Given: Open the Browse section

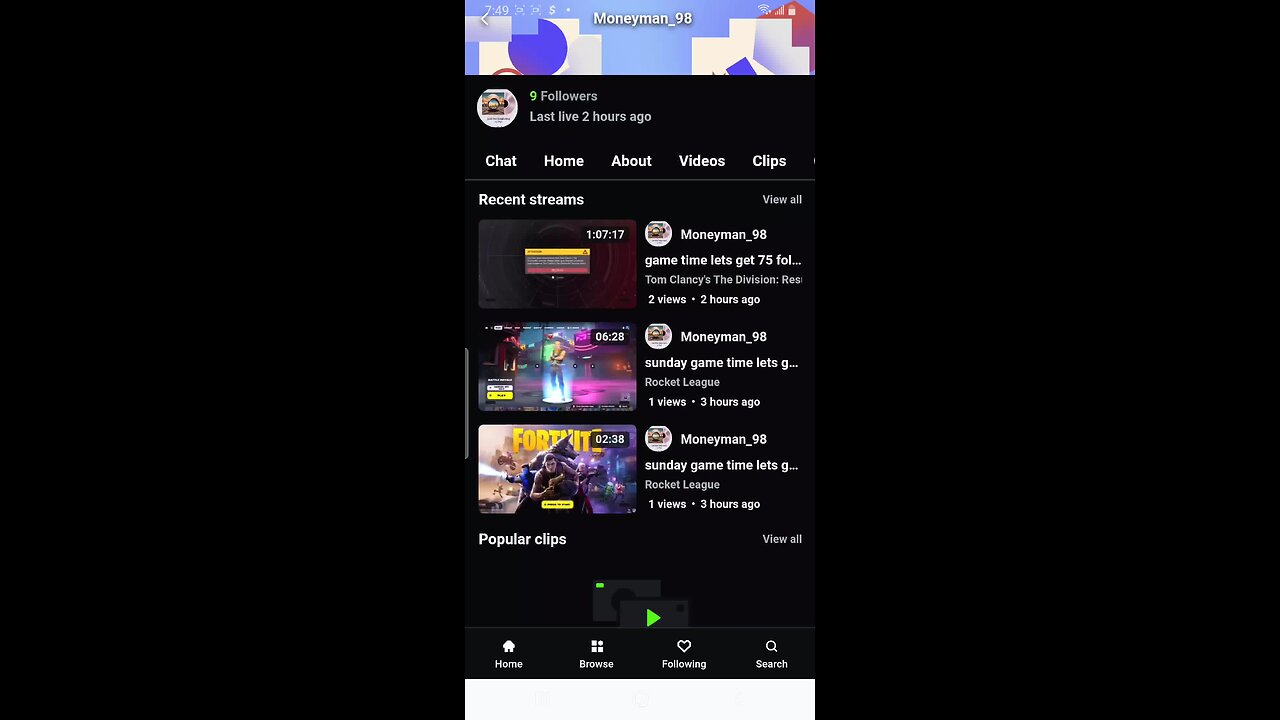Looking at the screenshot, I should pos(596,654).
